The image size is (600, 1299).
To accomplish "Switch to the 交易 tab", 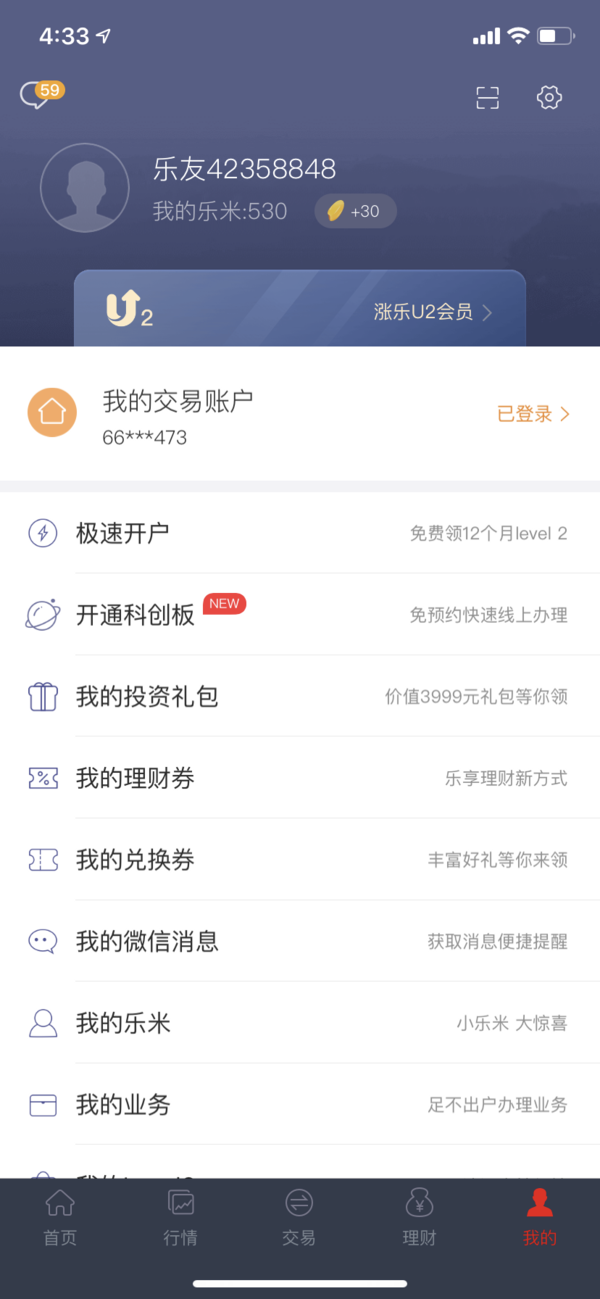I will coord(299,1217).
